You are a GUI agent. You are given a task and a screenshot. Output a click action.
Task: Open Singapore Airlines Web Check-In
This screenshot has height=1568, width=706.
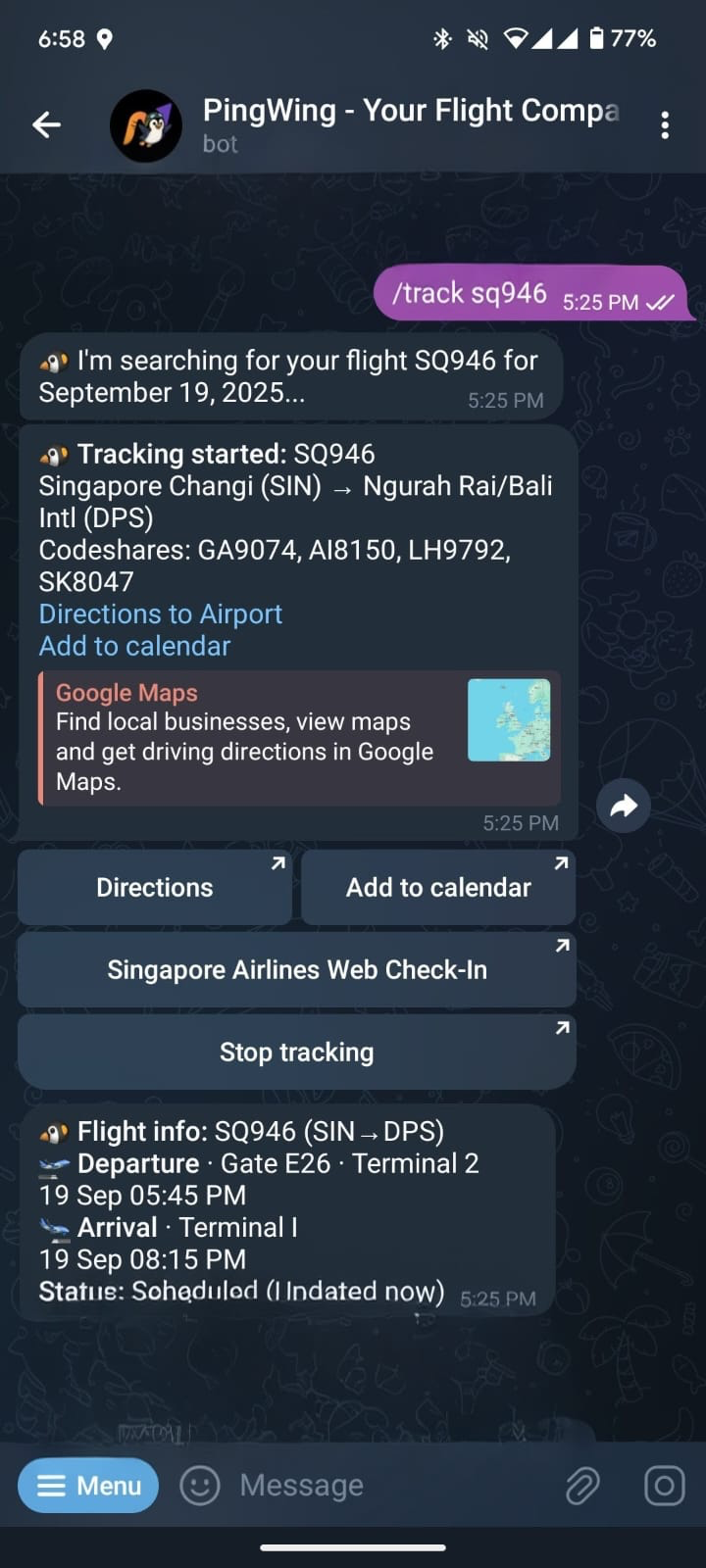[x=296, y=969]
